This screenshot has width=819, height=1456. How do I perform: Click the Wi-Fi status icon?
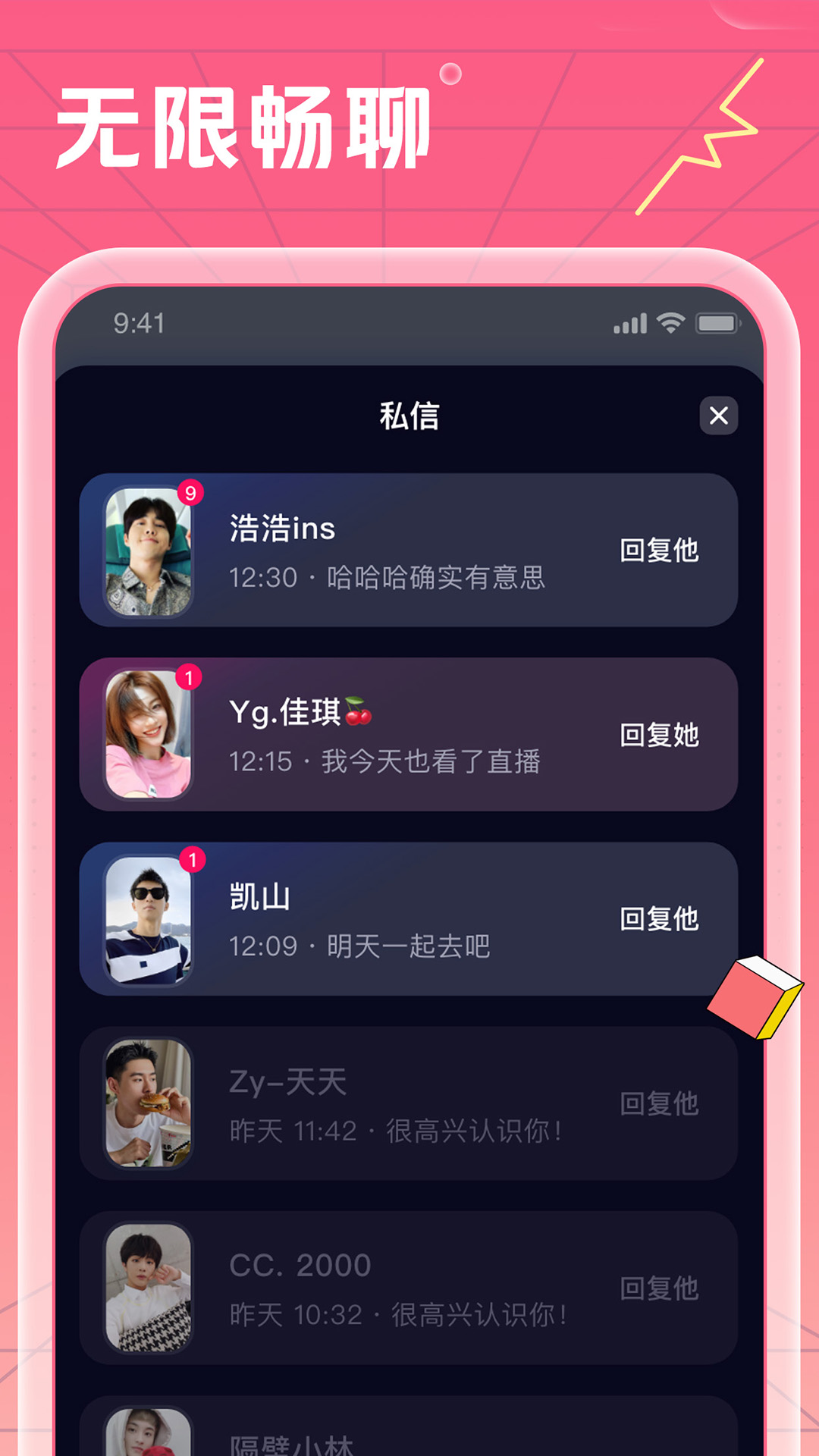click(x=670, y=324)
